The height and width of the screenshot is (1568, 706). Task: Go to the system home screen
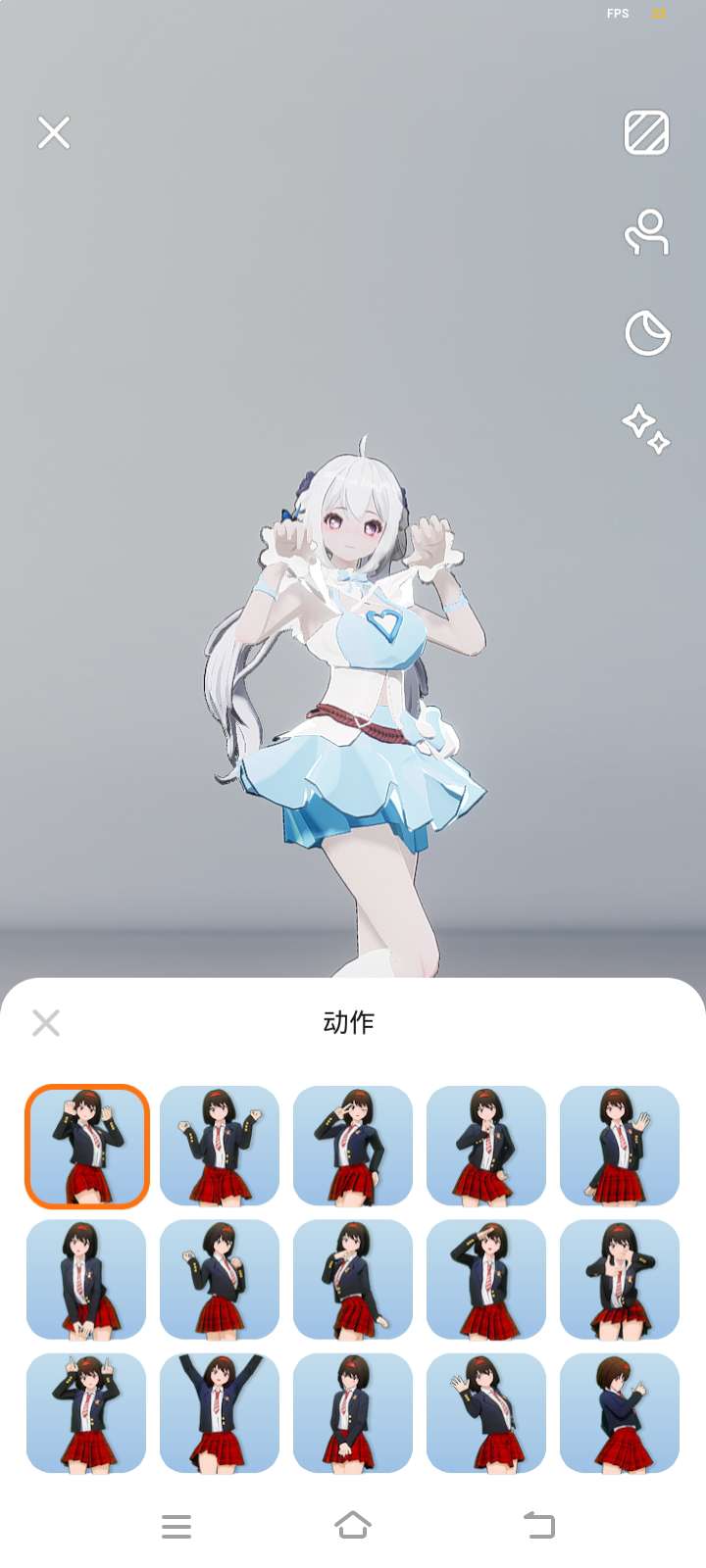(x=353, y=1525)
